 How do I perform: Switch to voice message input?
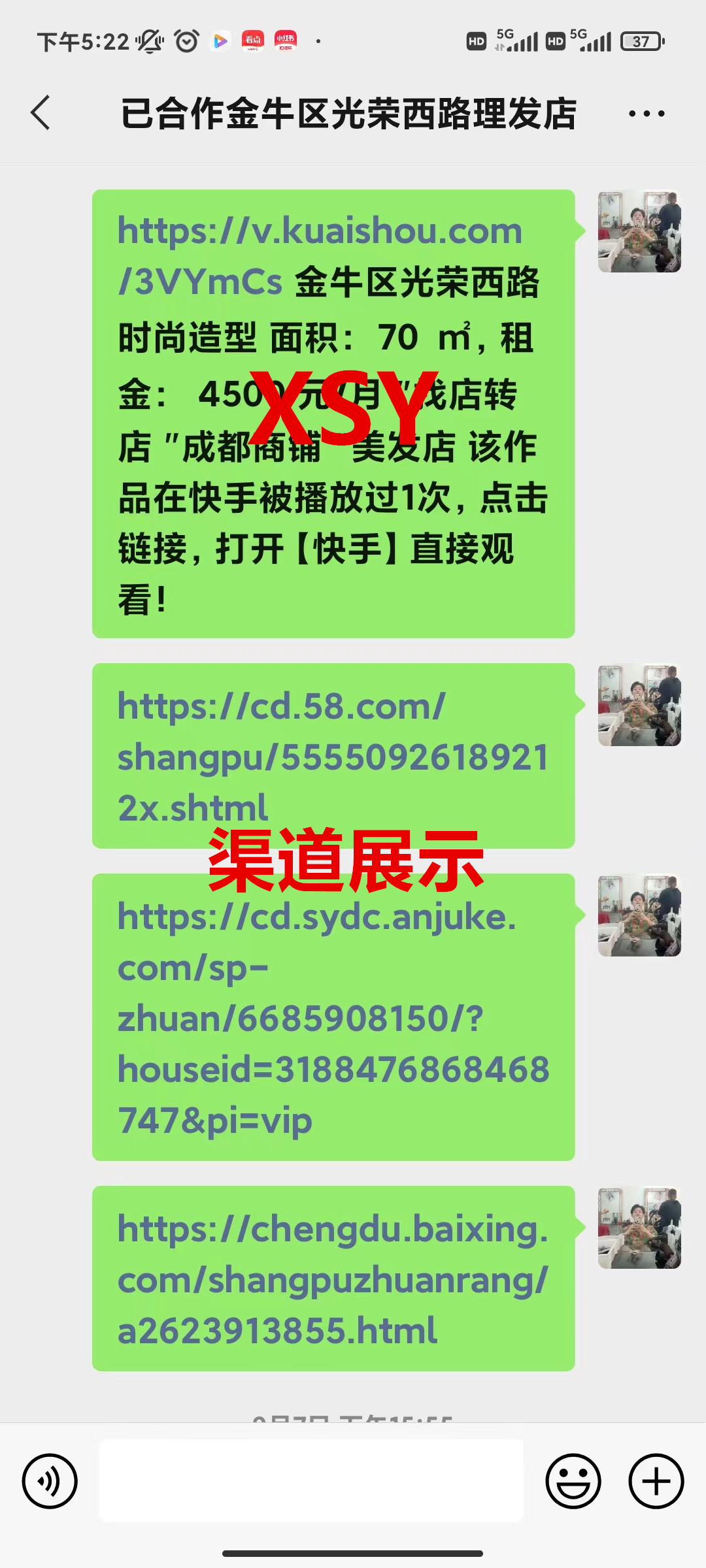pyautogui.click(x=50, y=1481)
